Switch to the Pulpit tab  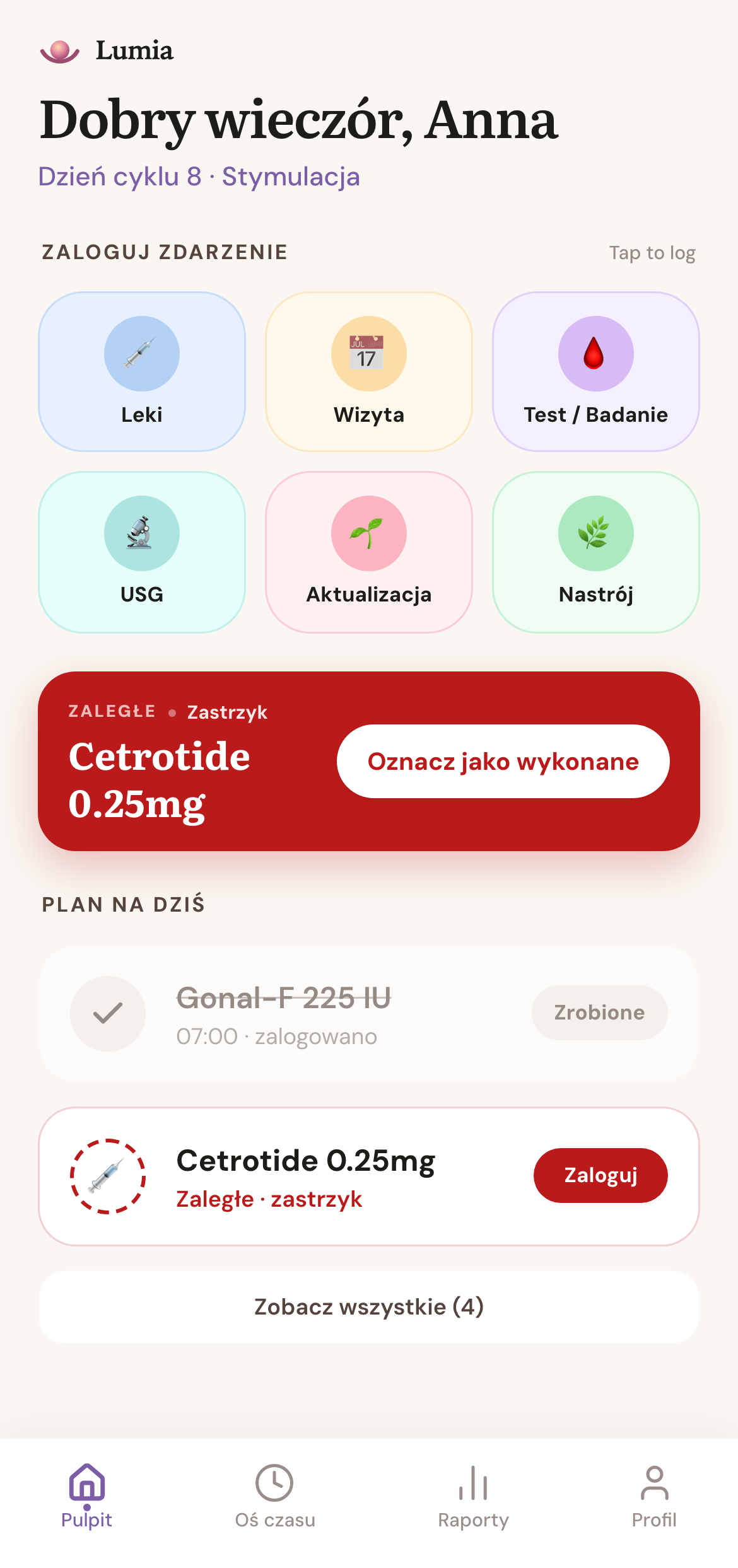tap(87, 1495)
